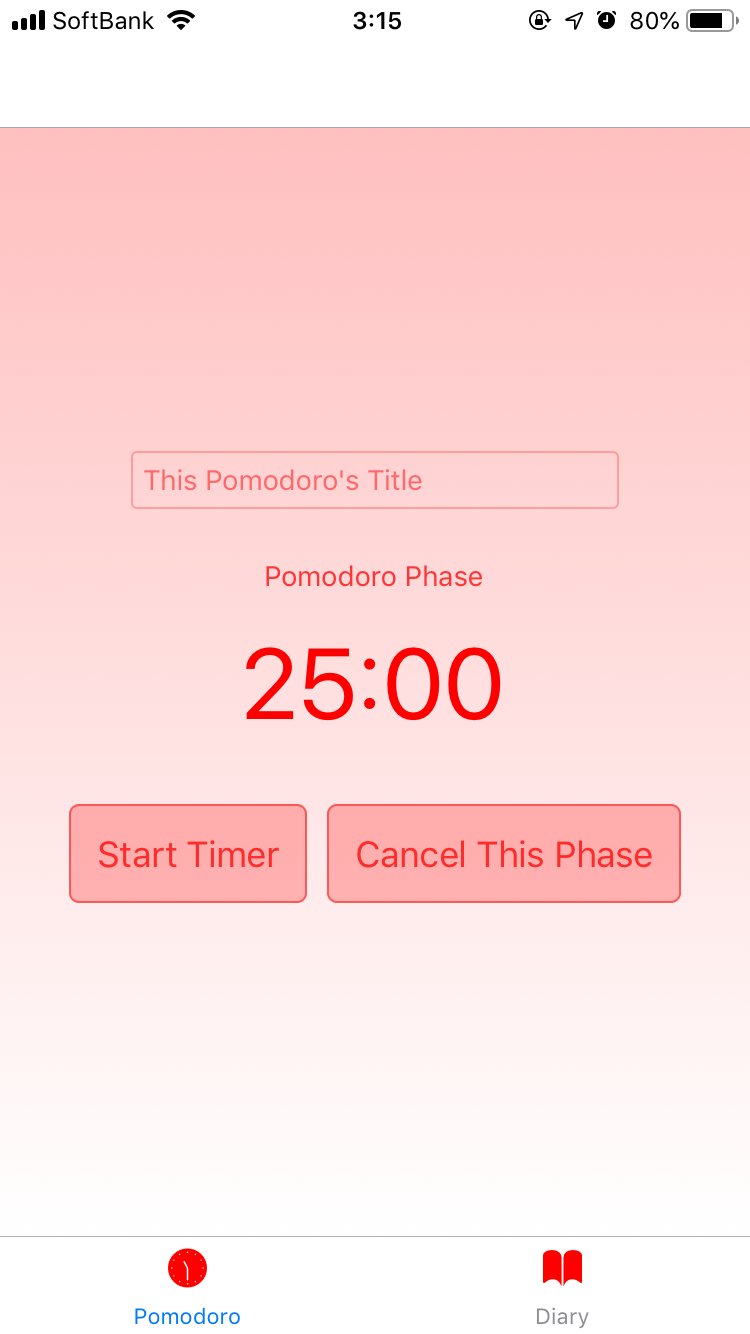Screen dimensions: 750x1334
Task: Select the red tomato timer Pomodoro icon
Action: click(x=187, y=1266)
